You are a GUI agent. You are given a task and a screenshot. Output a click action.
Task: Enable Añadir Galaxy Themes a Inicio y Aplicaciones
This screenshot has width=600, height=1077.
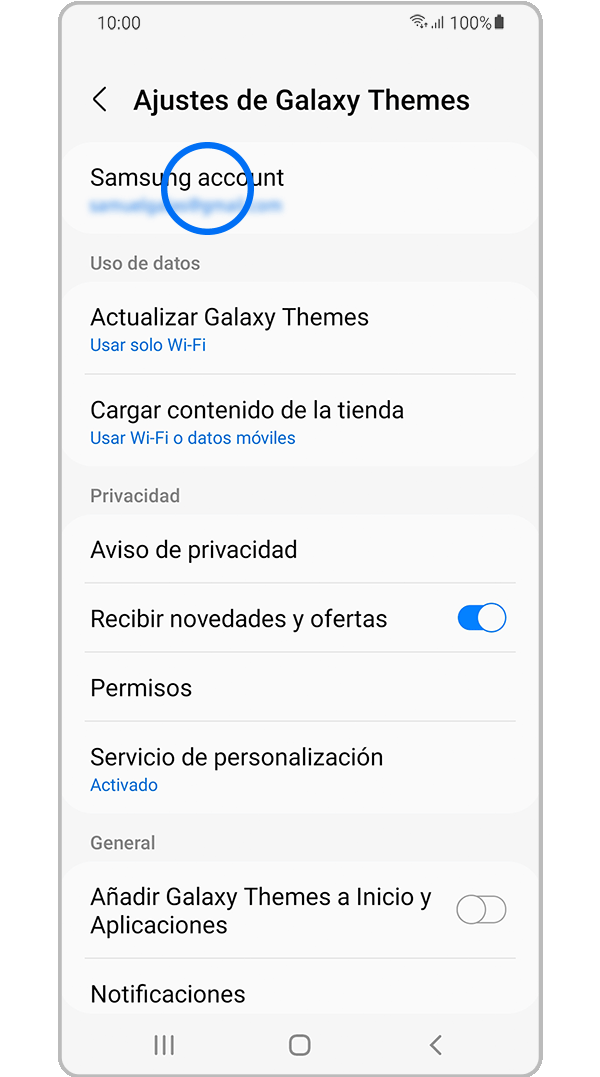(x=481, y=909)
